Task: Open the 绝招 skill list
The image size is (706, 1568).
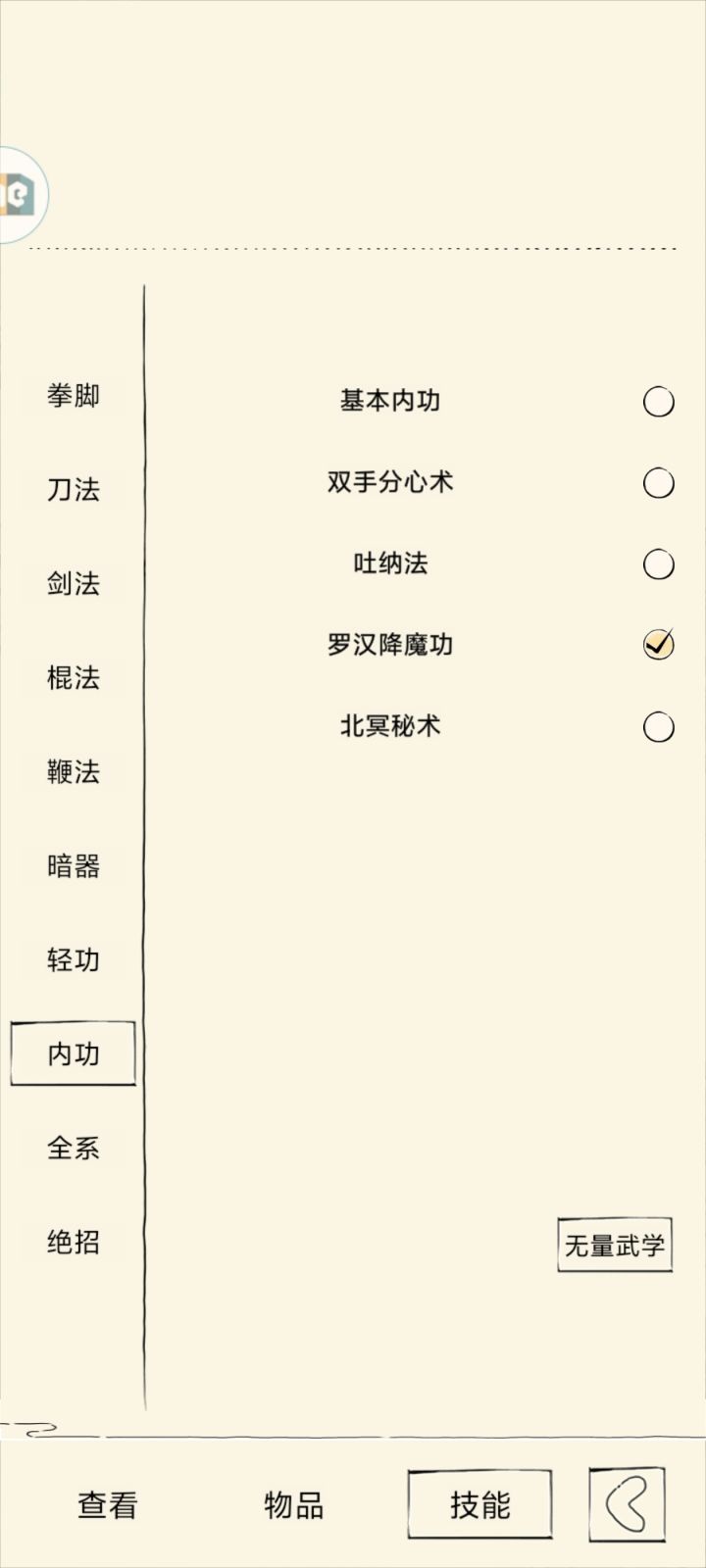Action: 74,1243
